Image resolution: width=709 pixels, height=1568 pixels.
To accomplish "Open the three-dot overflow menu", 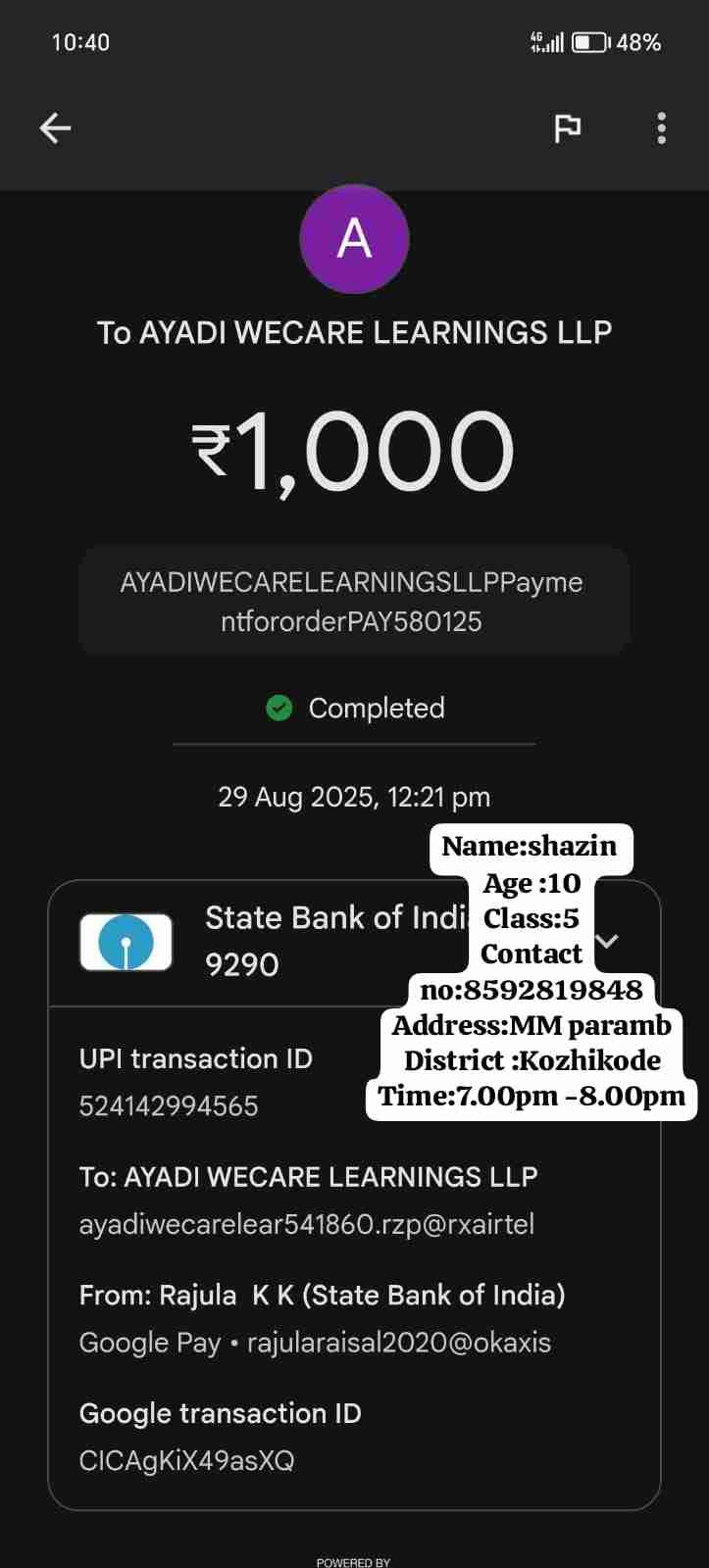I will pyautogui.click(x=662, y=127).
